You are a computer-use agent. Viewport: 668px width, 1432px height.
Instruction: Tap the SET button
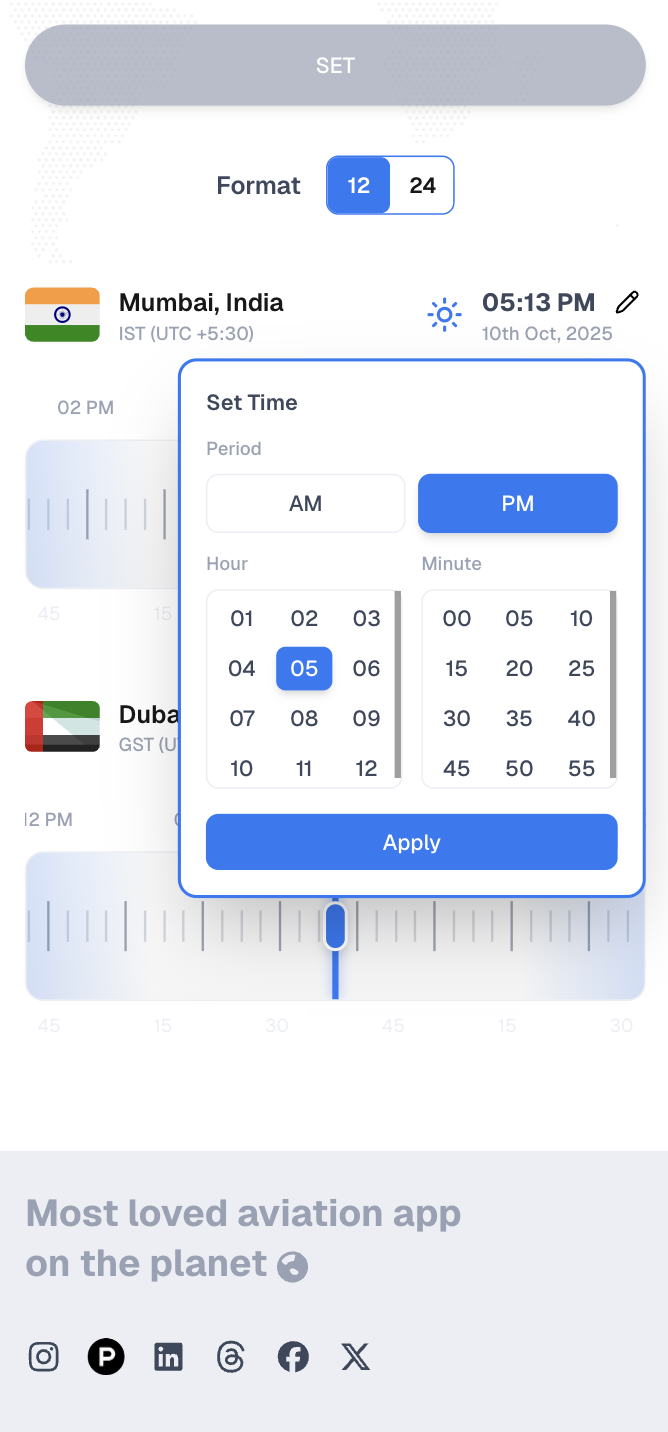pyautogui.click(x=335, y=66)
